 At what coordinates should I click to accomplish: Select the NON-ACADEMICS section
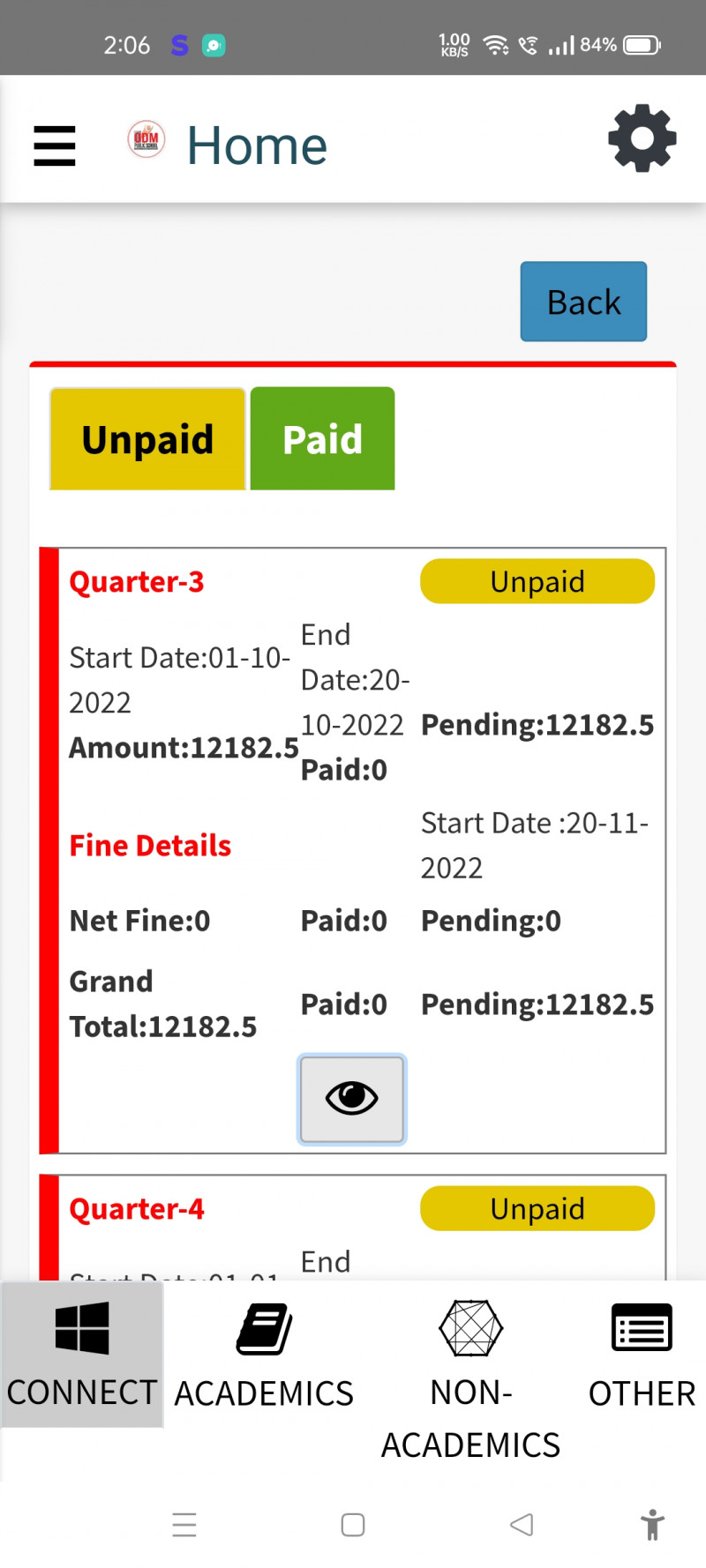click(x=470, y=1374)
